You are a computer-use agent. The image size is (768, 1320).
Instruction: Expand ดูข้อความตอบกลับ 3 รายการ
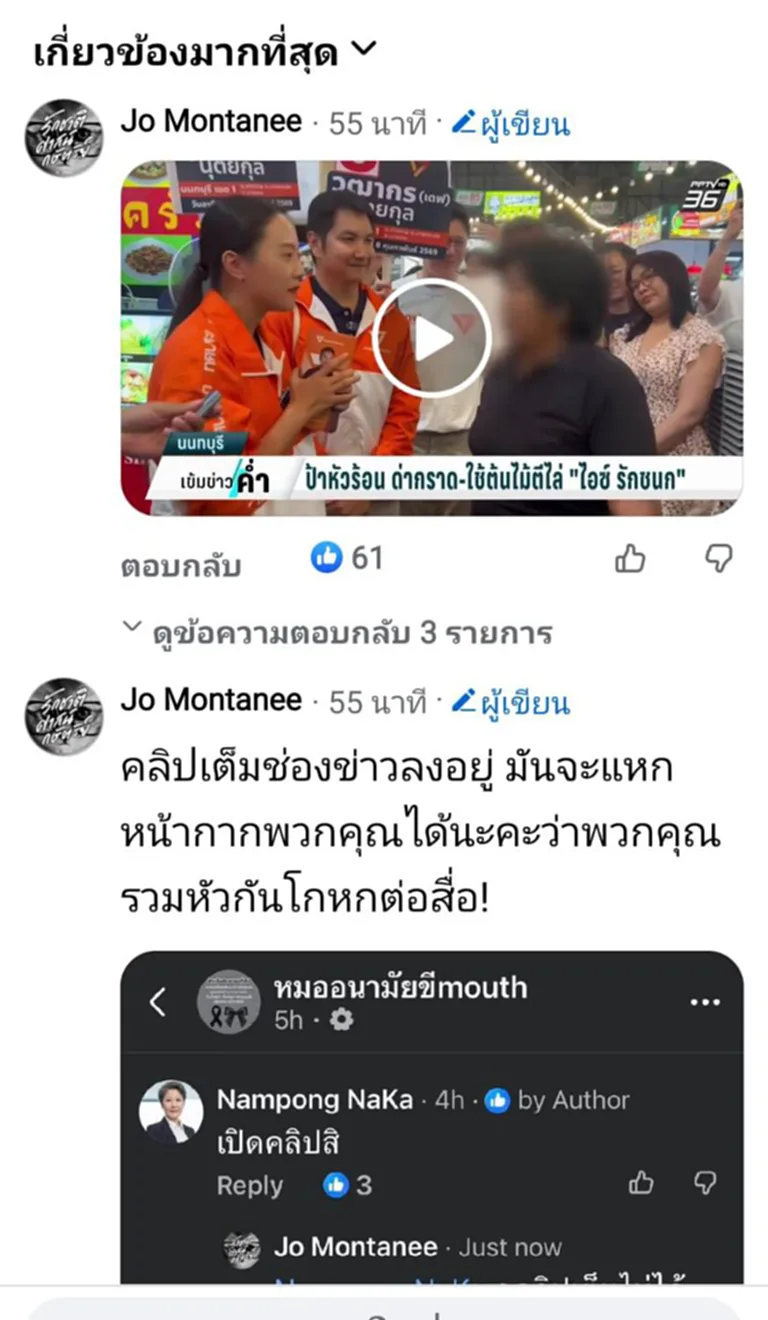click(338, 633)
